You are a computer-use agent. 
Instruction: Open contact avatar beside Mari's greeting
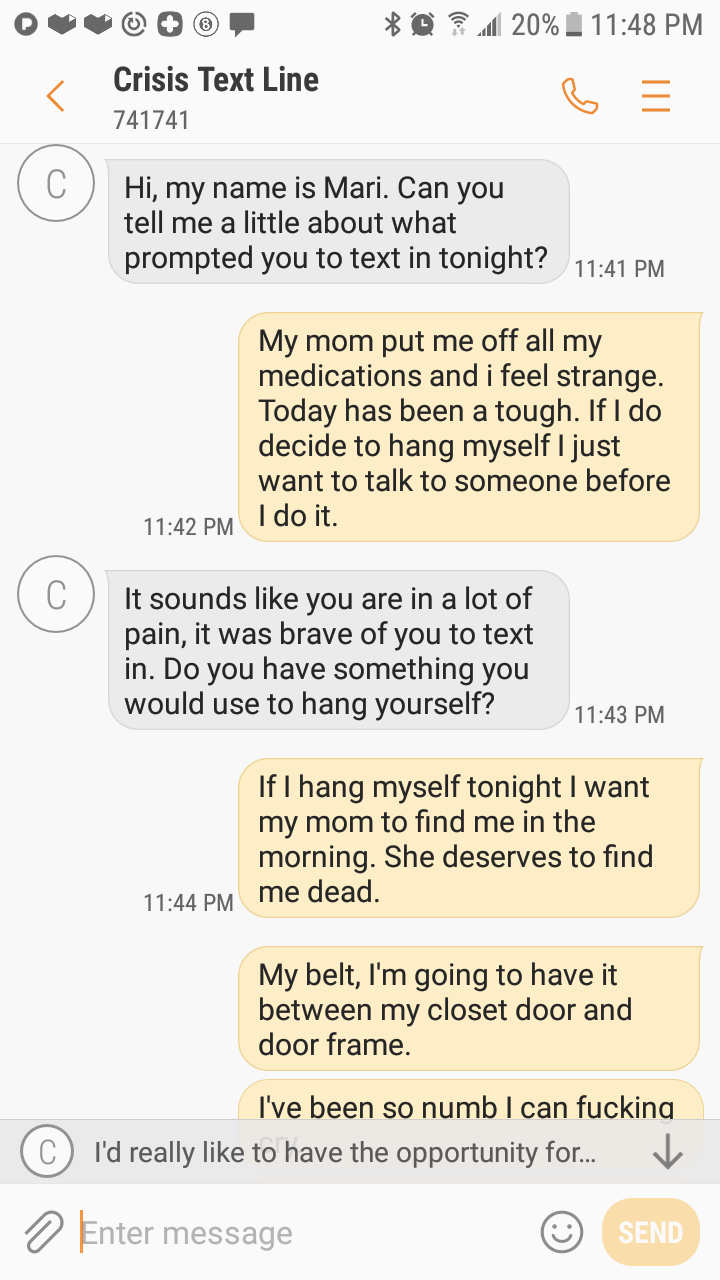(56, 183)
